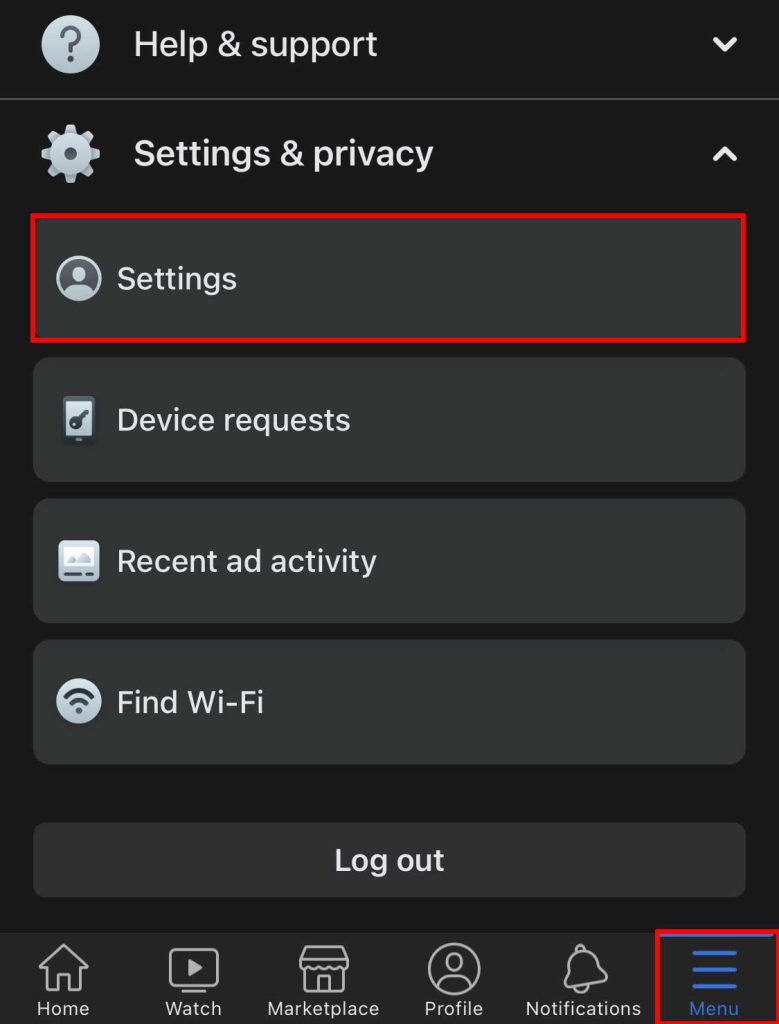Open Find Wi-Fi

click(x=388, y=702)
